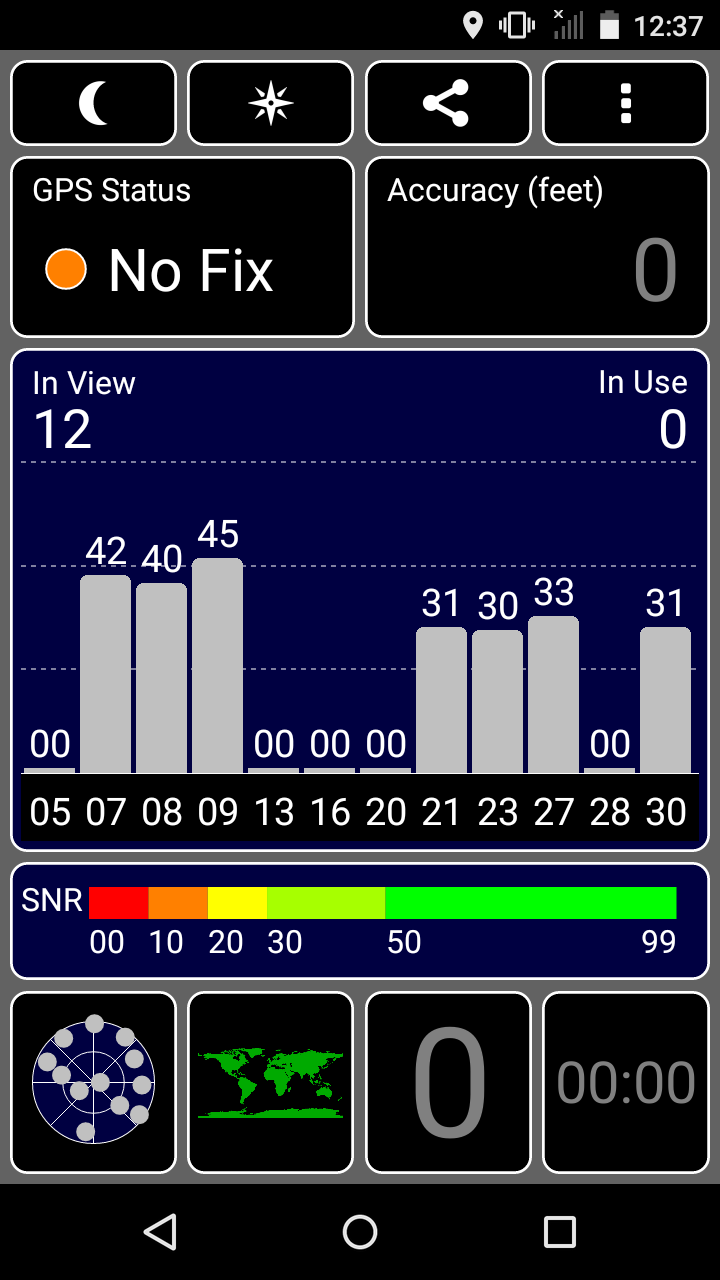Open the three-dot overflow menu
This screenshot has height=1280, width=720.
point(626,103)
